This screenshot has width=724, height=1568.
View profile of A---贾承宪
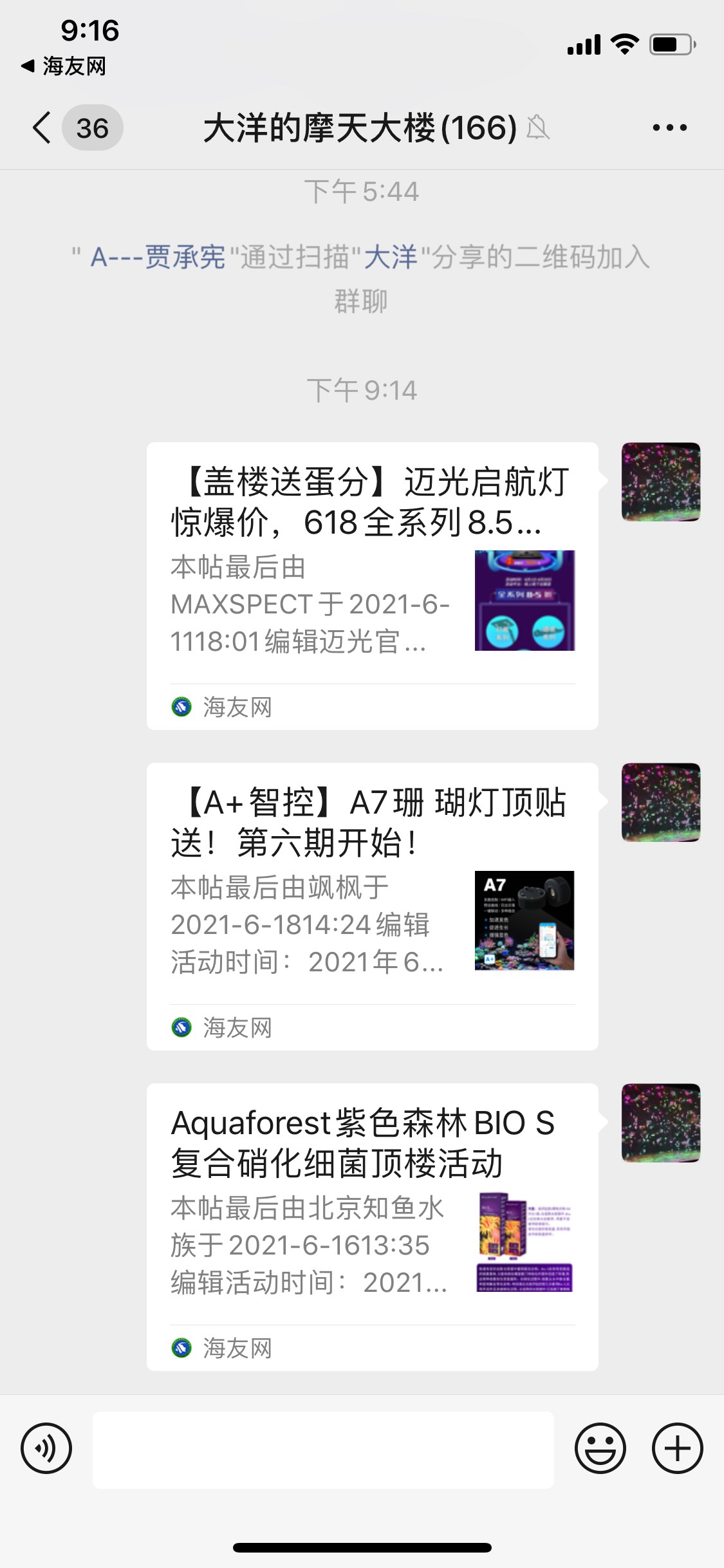[158, 257]
